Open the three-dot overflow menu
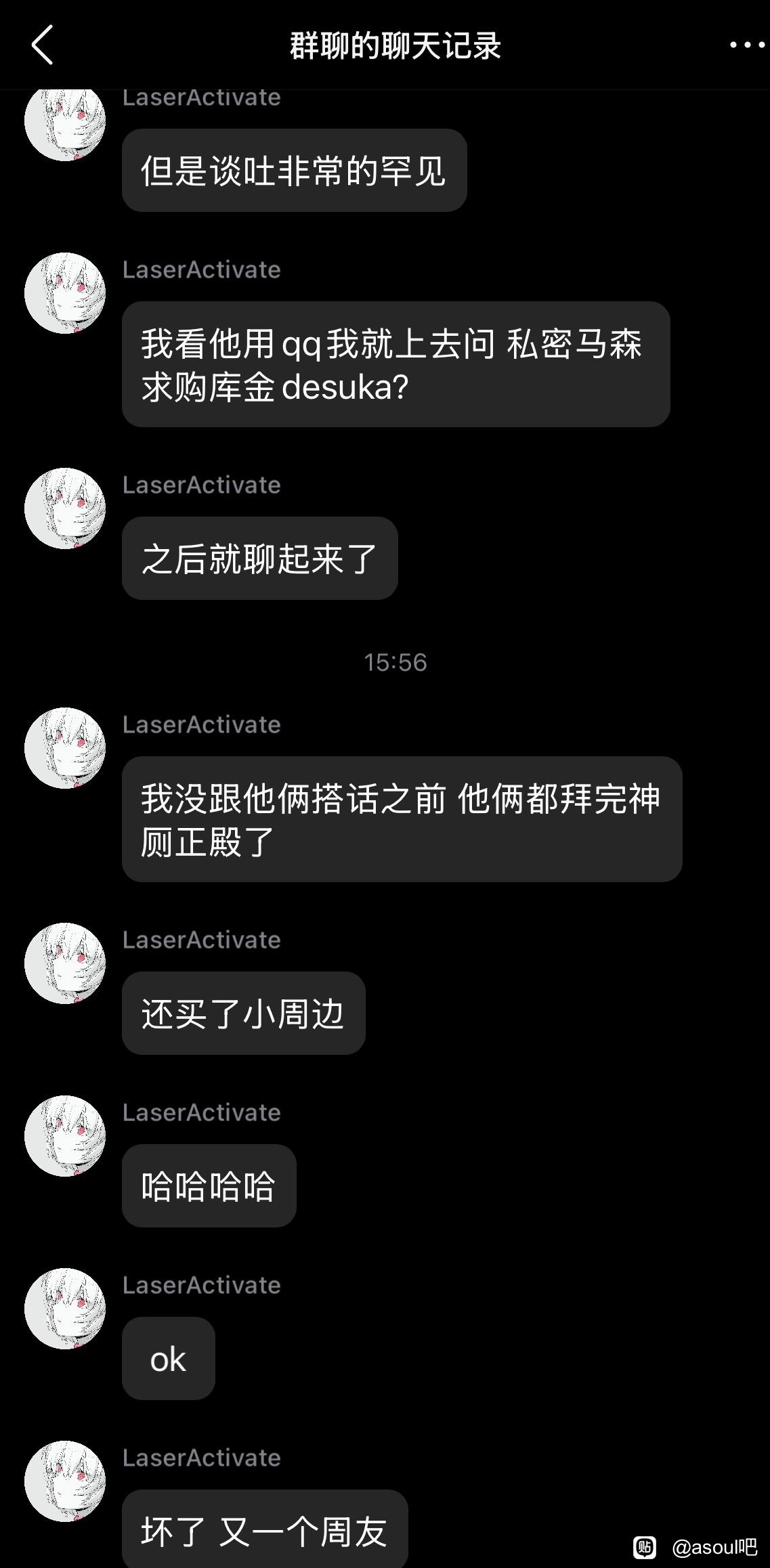 [746, 45]
